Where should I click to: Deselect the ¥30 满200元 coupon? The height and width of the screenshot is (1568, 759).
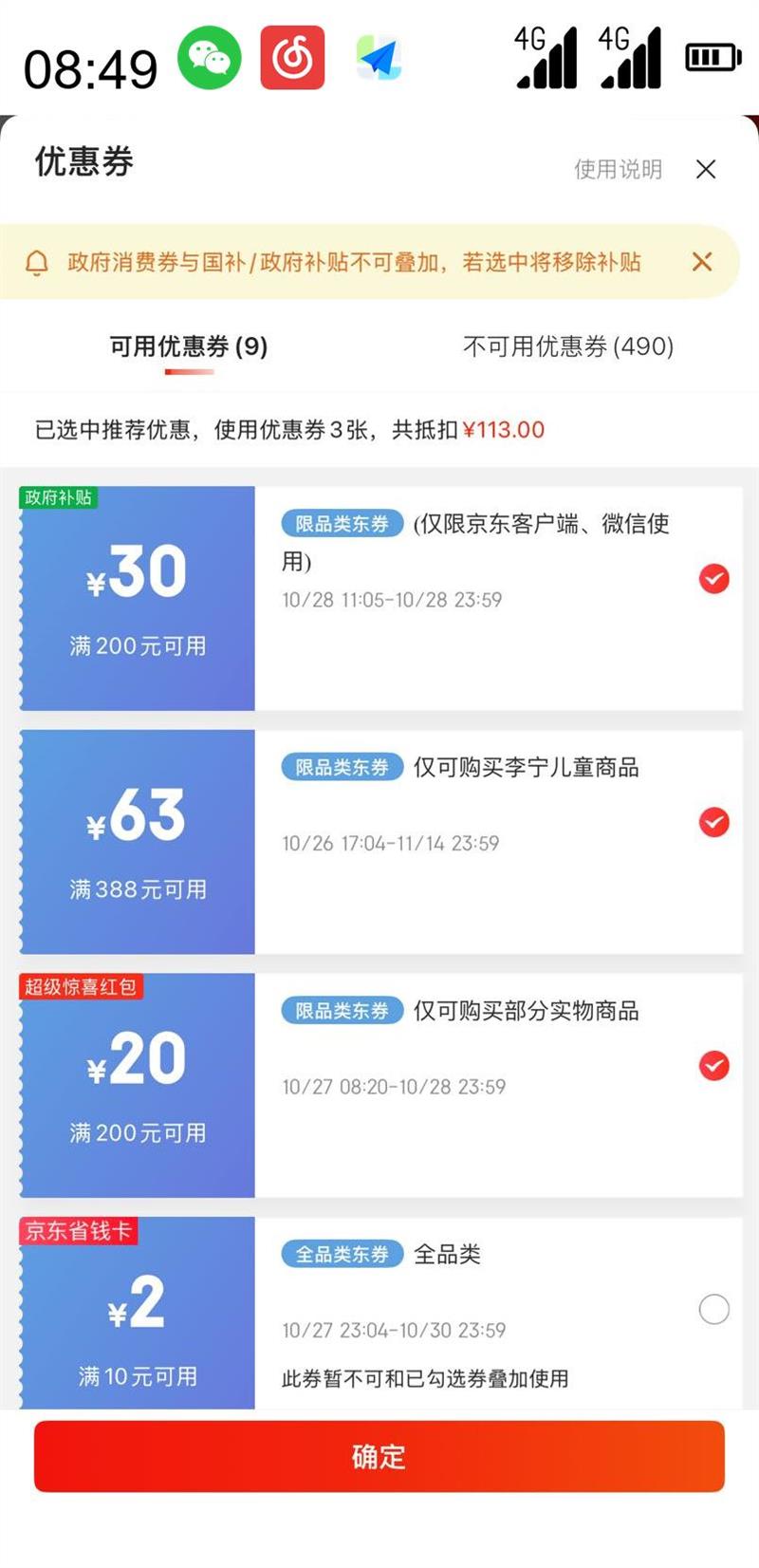(714, 579)
